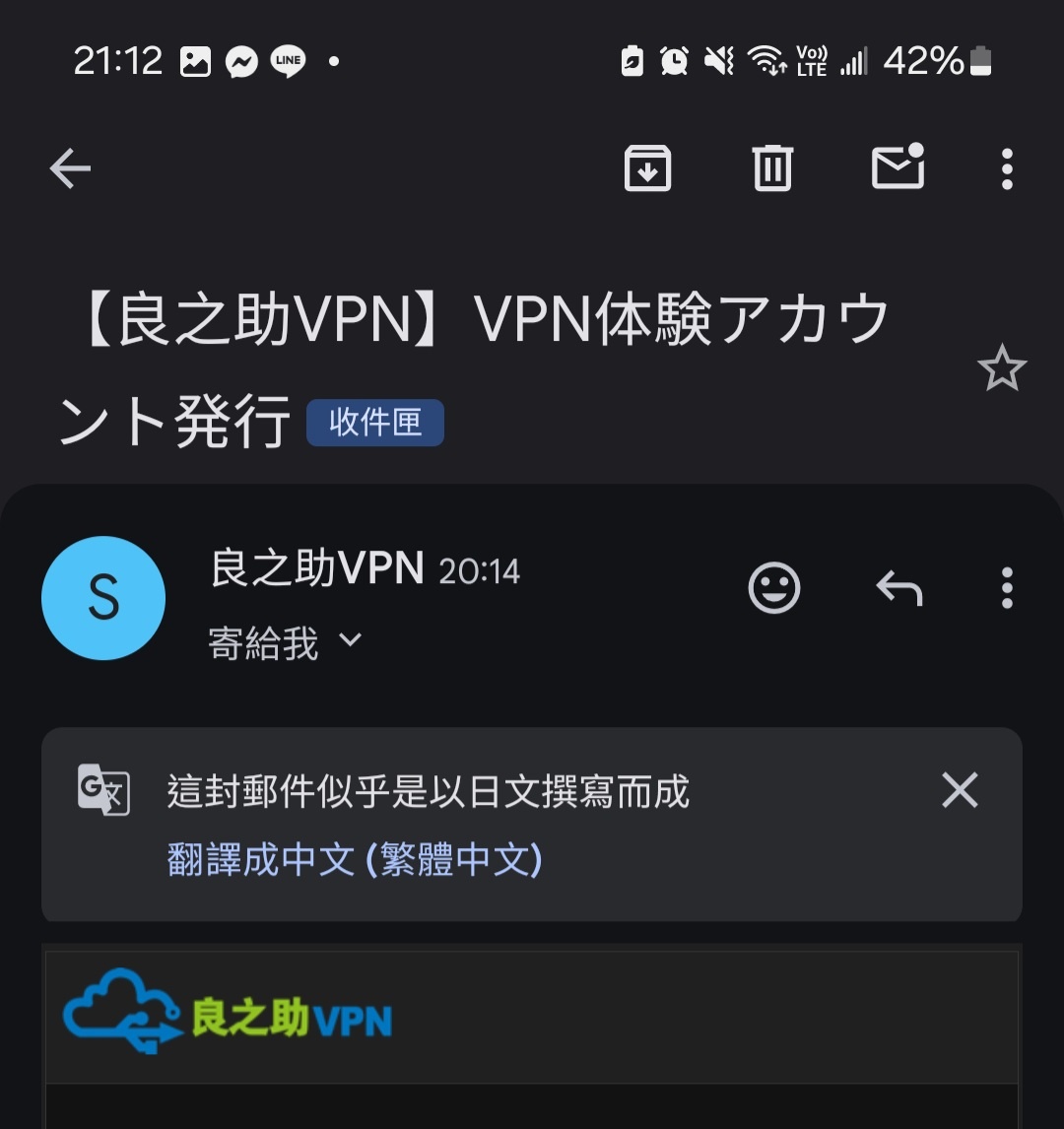Reply to 良之助VPN
Viewport: 1064px width, 1129px height.
[x=898, y=588]
